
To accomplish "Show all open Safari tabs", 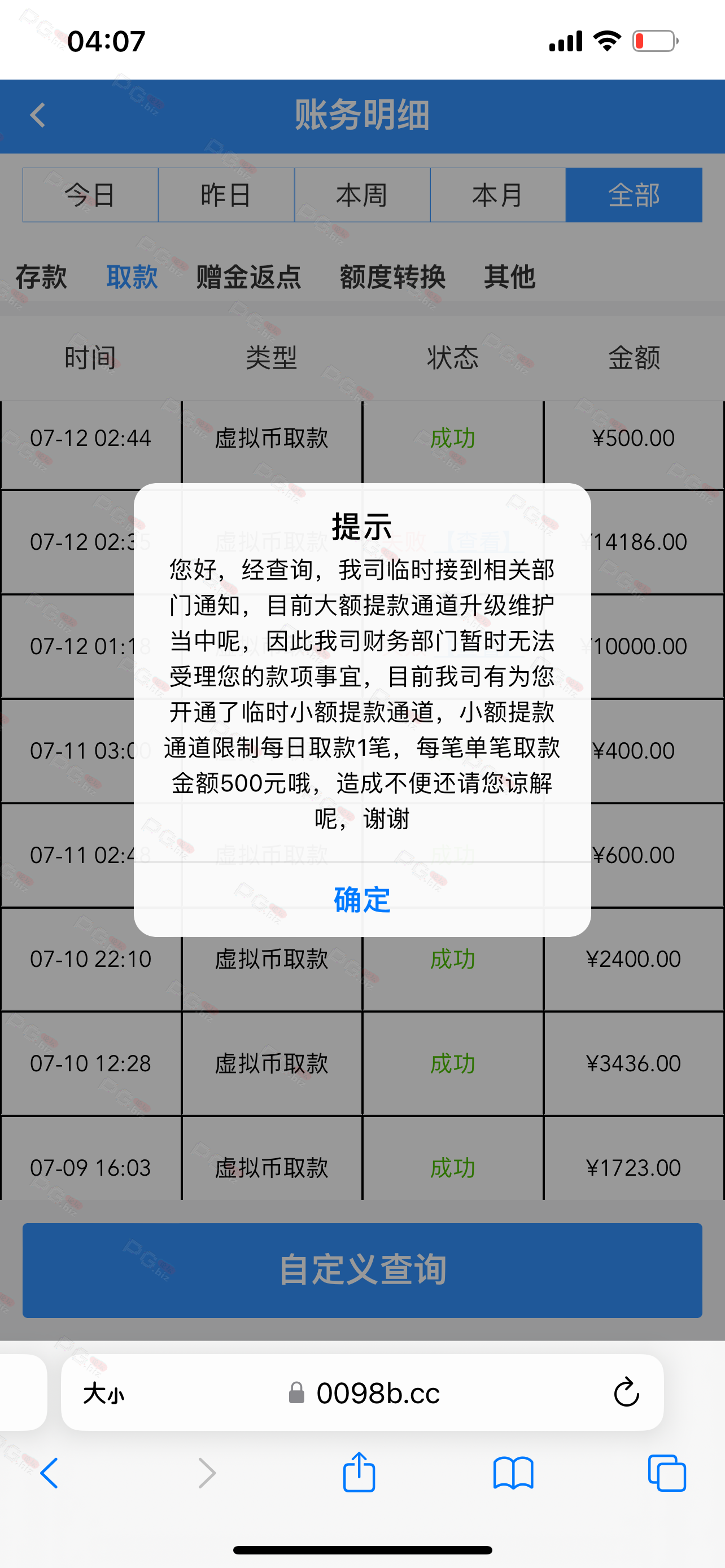I will point(667,1473).
